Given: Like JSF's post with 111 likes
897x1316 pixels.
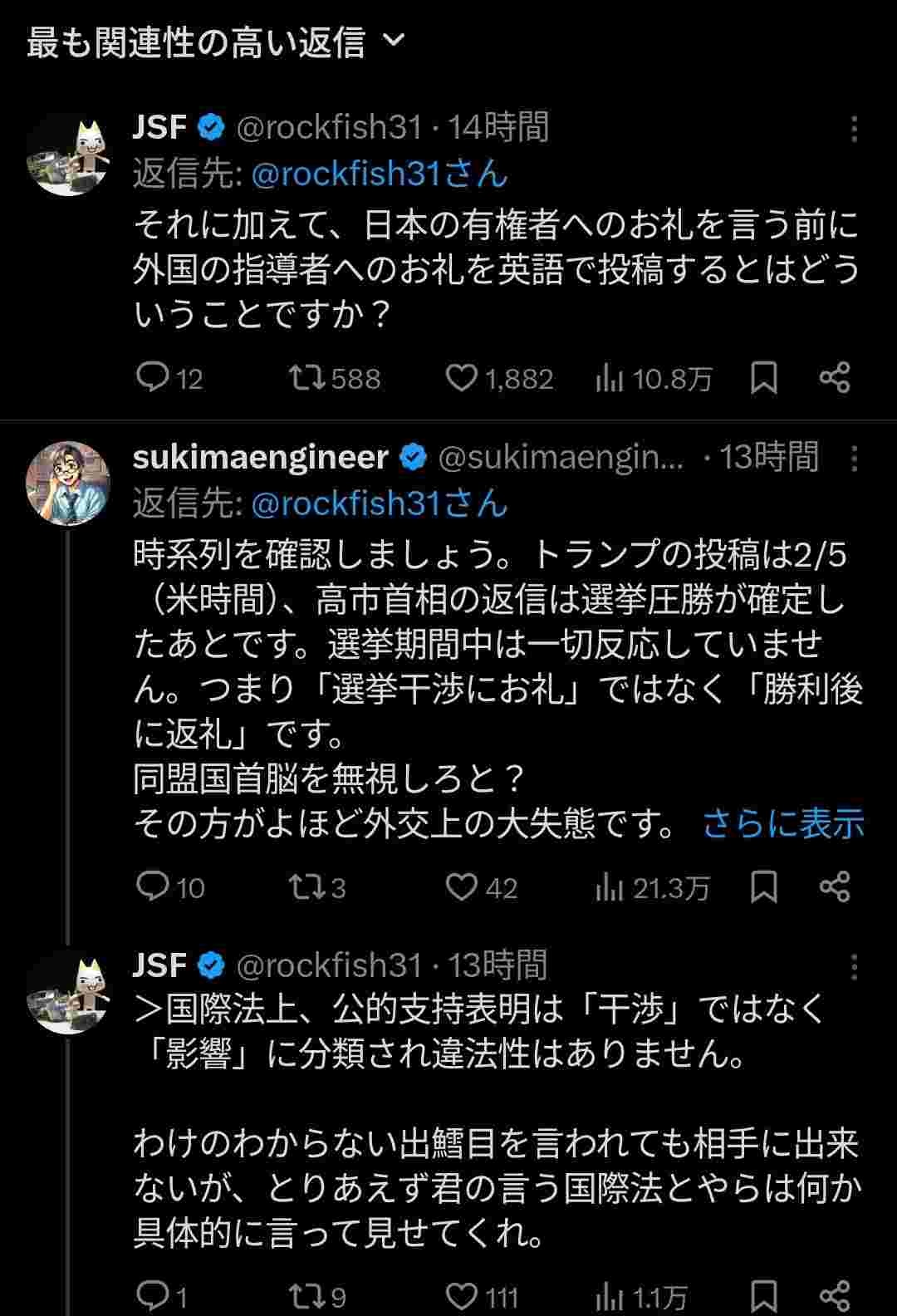Looking at the screenshot, I should pyautogui.click(x=462, y=1296).
